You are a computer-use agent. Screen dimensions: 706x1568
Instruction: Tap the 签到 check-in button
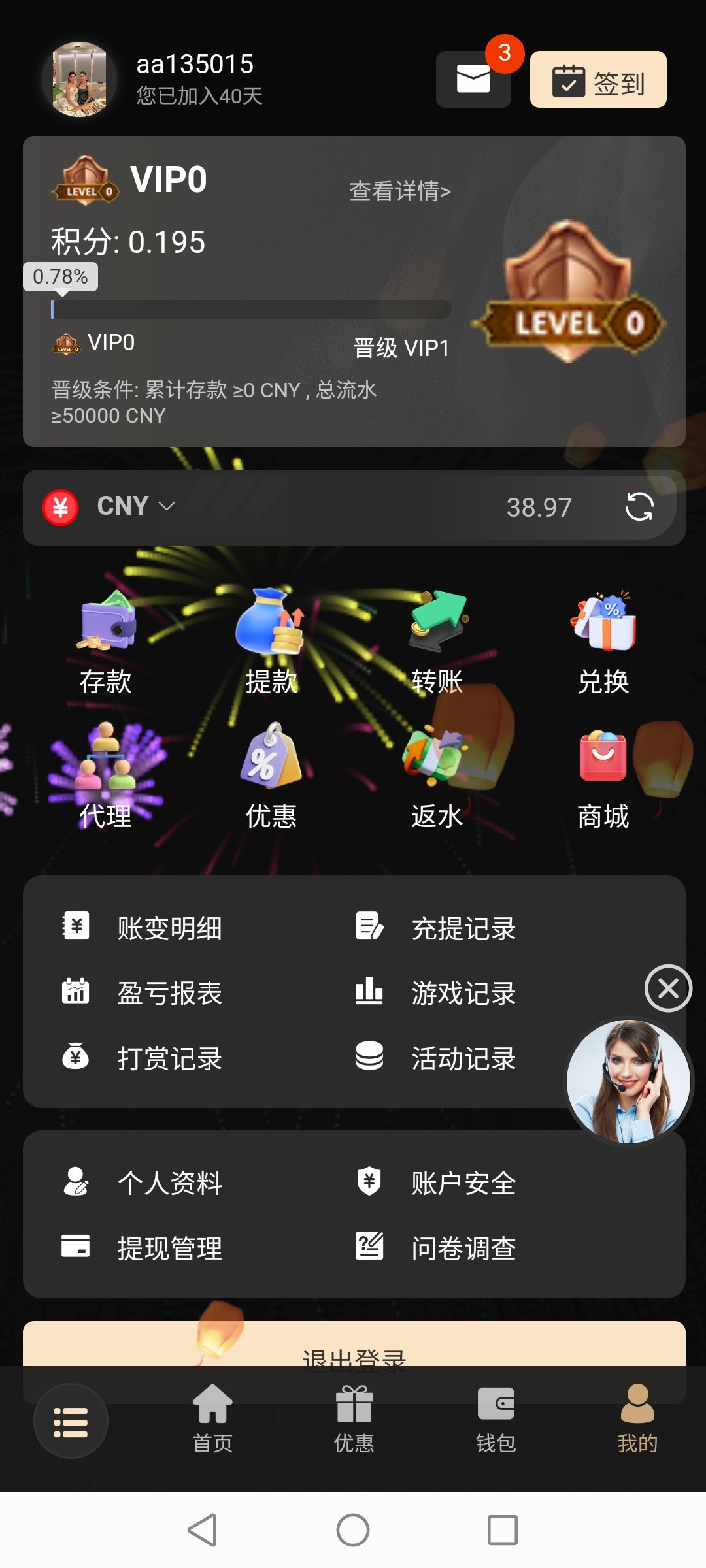(598, 80)
